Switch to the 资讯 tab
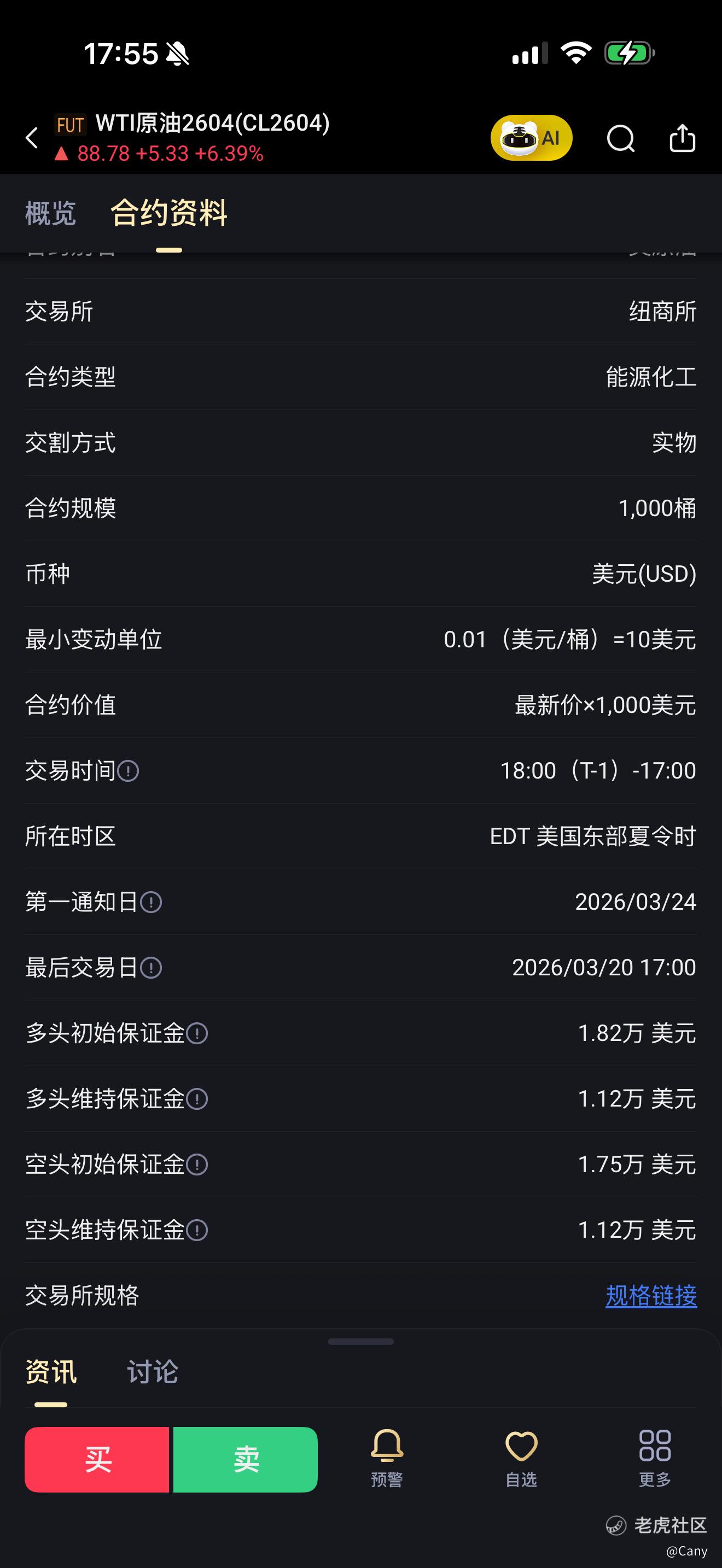This screenshot has width=722, height=1568. click(51, 1372)
